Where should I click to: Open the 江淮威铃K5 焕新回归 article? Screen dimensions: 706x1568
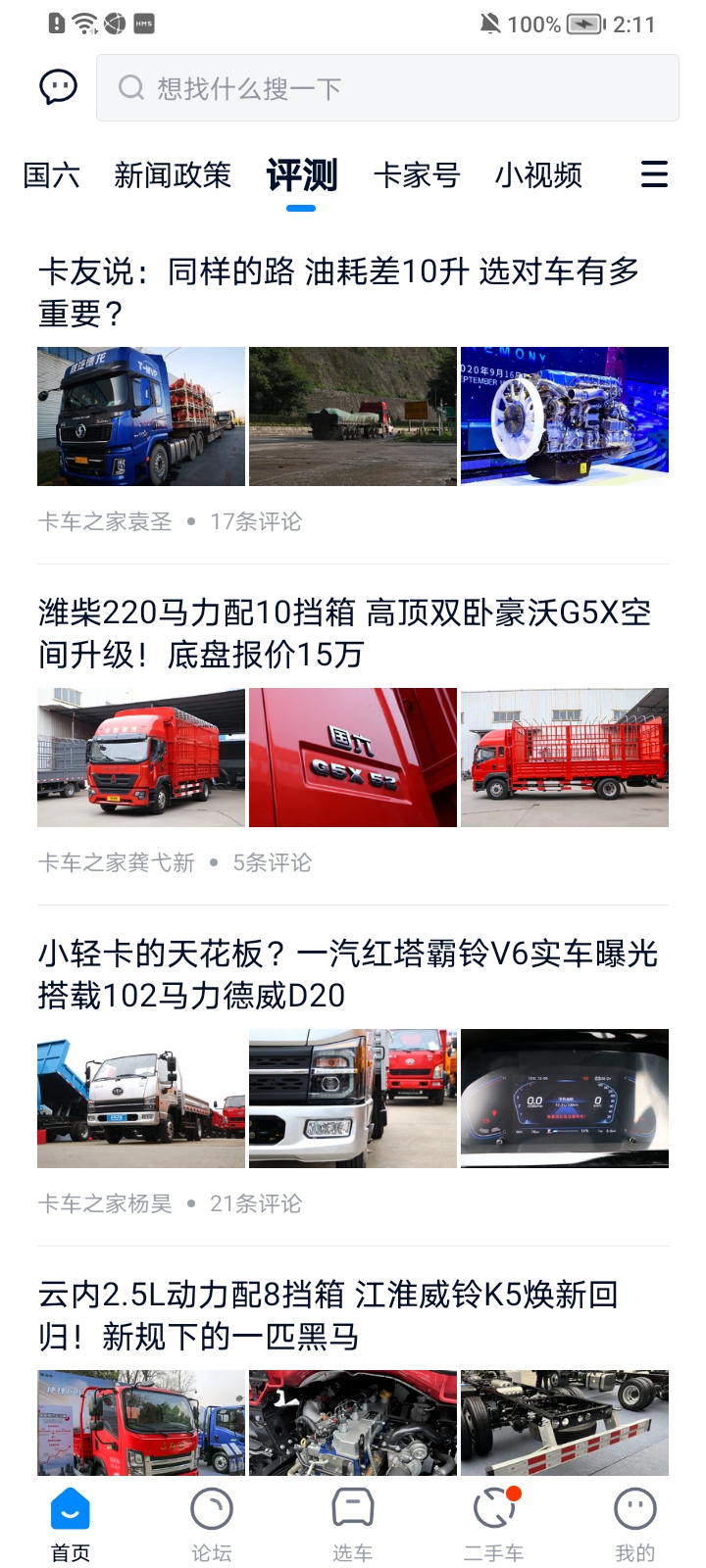328,1315
